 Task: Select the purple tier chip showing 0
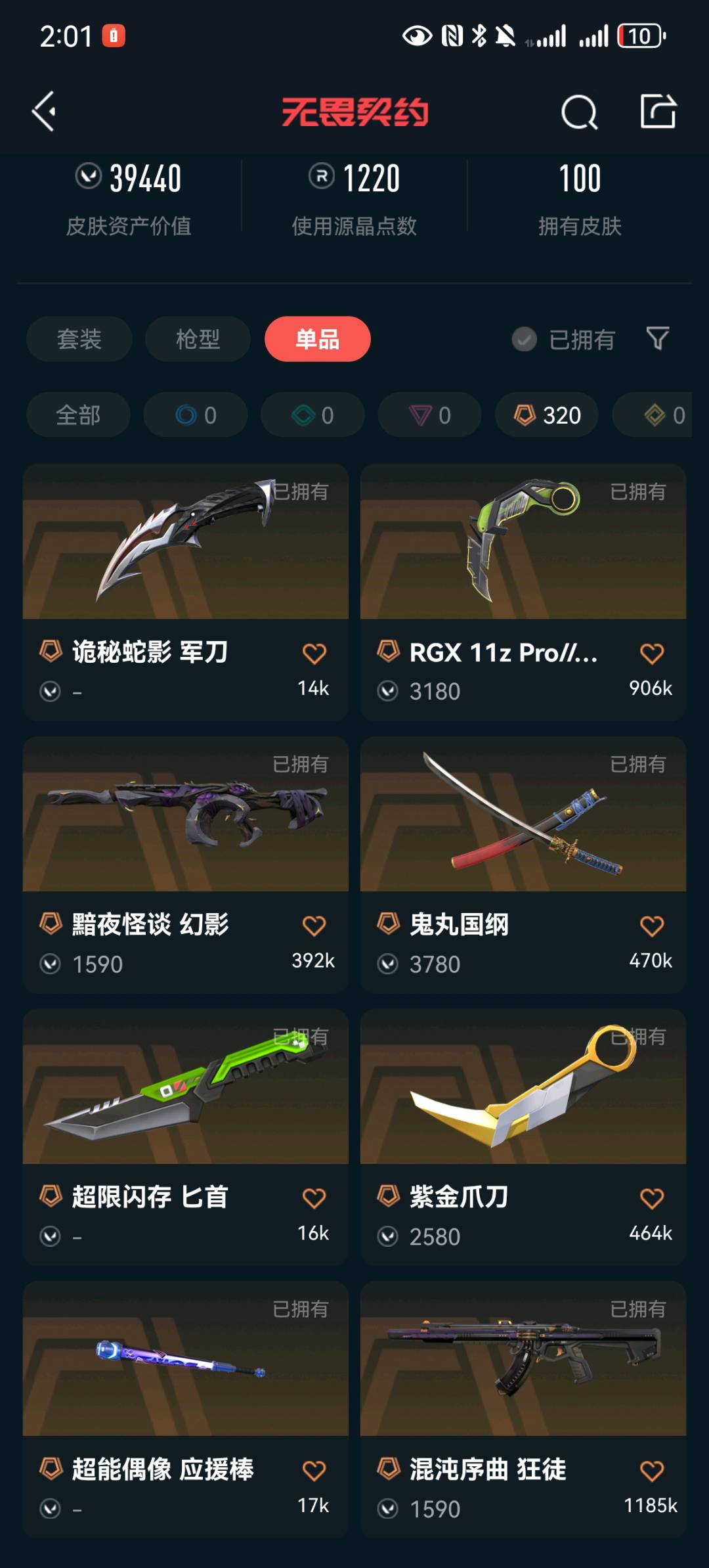coord(429,415)
